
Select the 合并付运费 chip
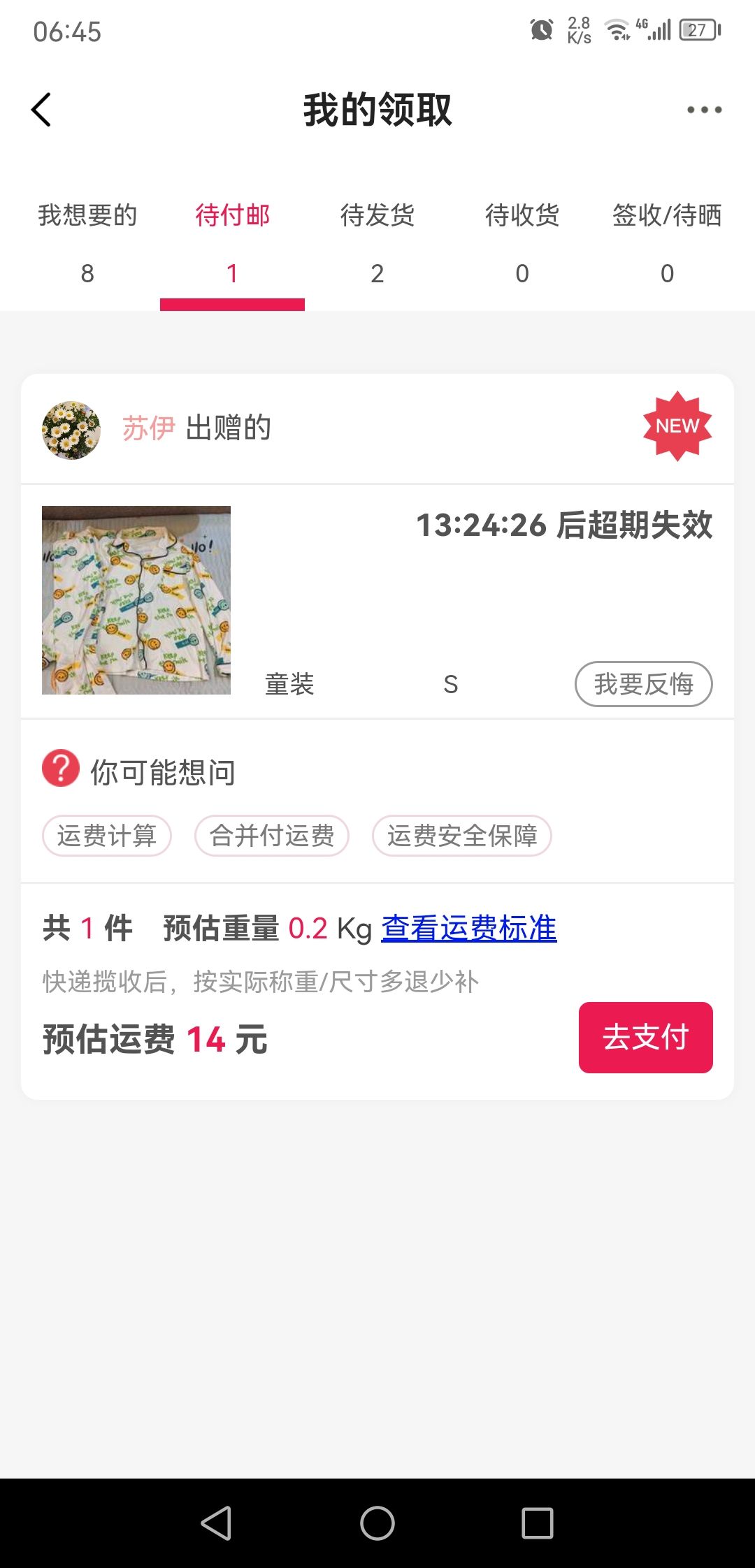click(272, 836)
